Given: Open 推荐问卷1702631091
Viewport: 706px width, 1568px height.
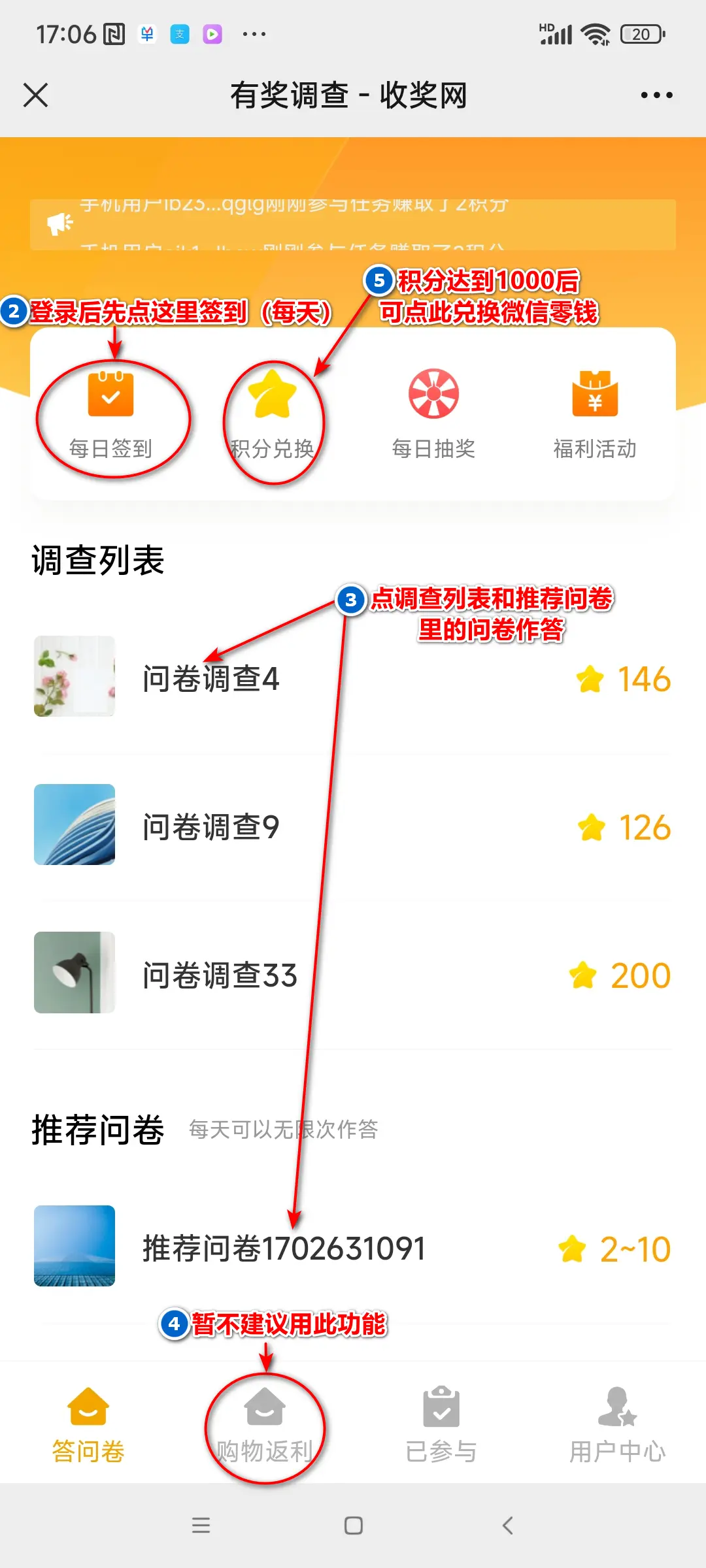Looking at the screenshot, I should point(352,1248).
